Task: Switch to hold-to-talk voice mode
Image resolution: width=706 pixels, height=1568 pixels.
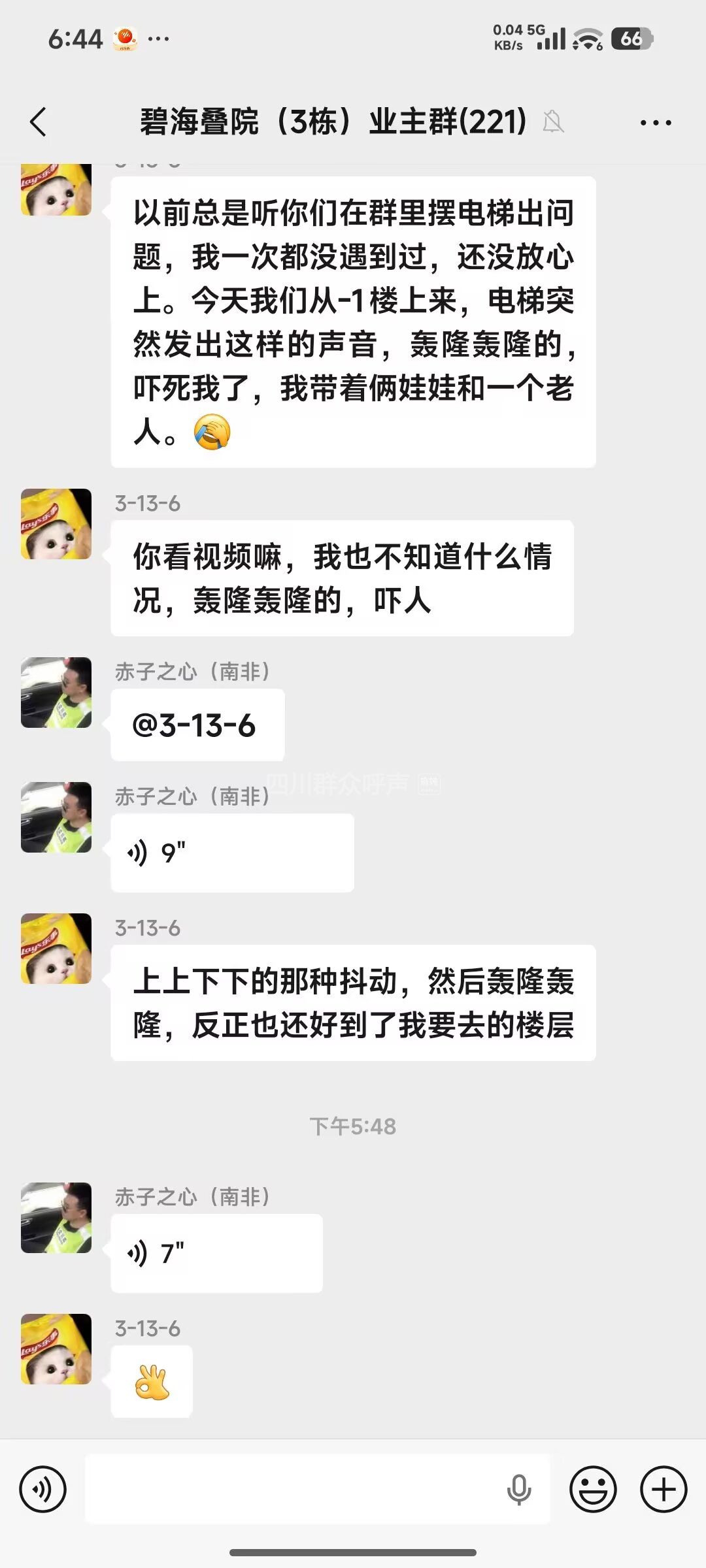Action: (x=43, y=1490)
